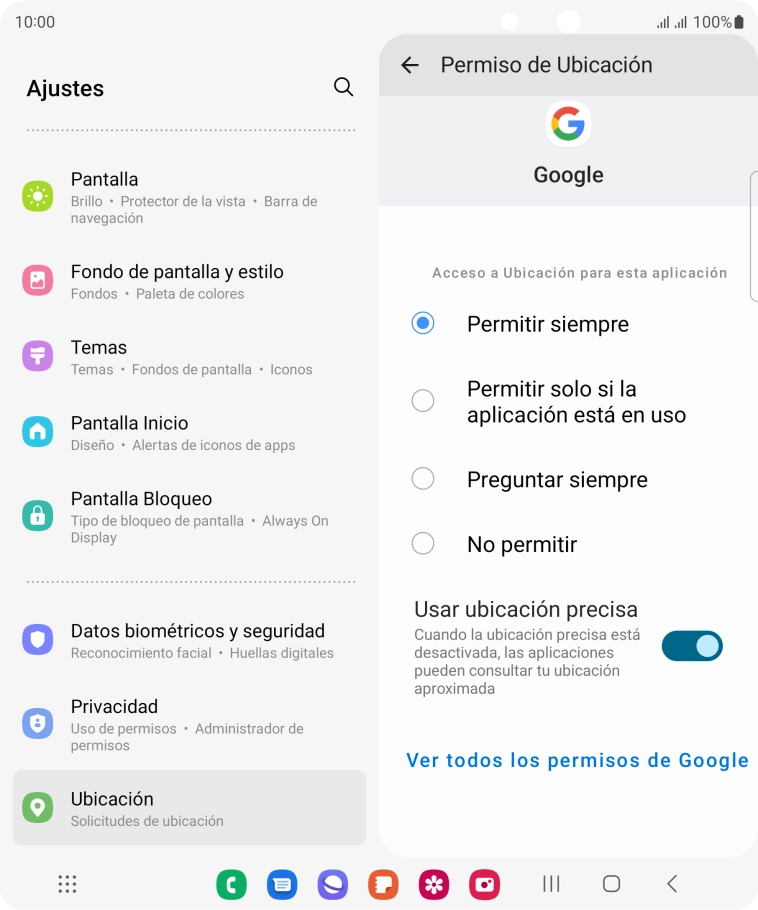Select Permitir siempre option

(x=423, y=324)
